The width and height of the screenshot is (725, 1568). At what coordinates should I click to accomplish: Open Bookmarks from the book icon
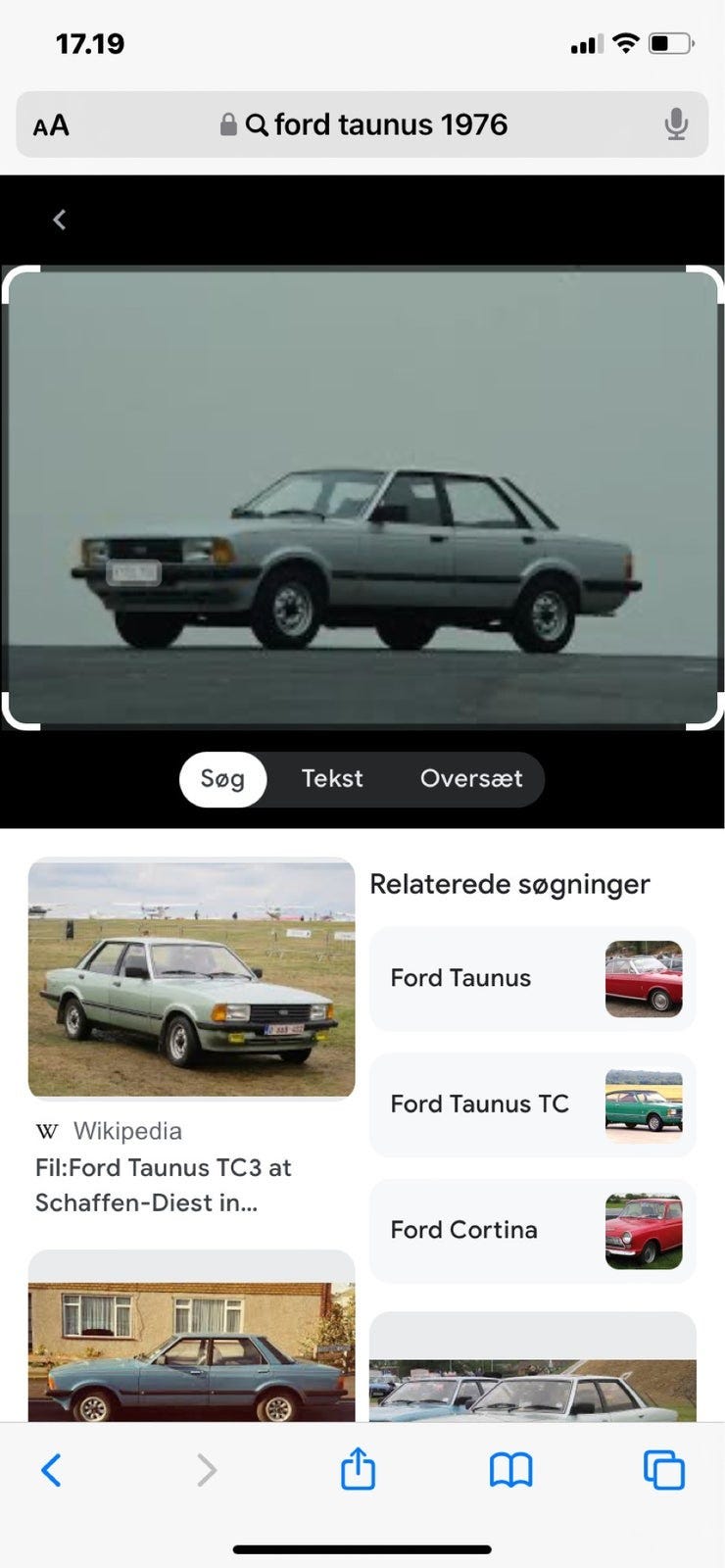pyautogui.click(x=510, y=1468)
